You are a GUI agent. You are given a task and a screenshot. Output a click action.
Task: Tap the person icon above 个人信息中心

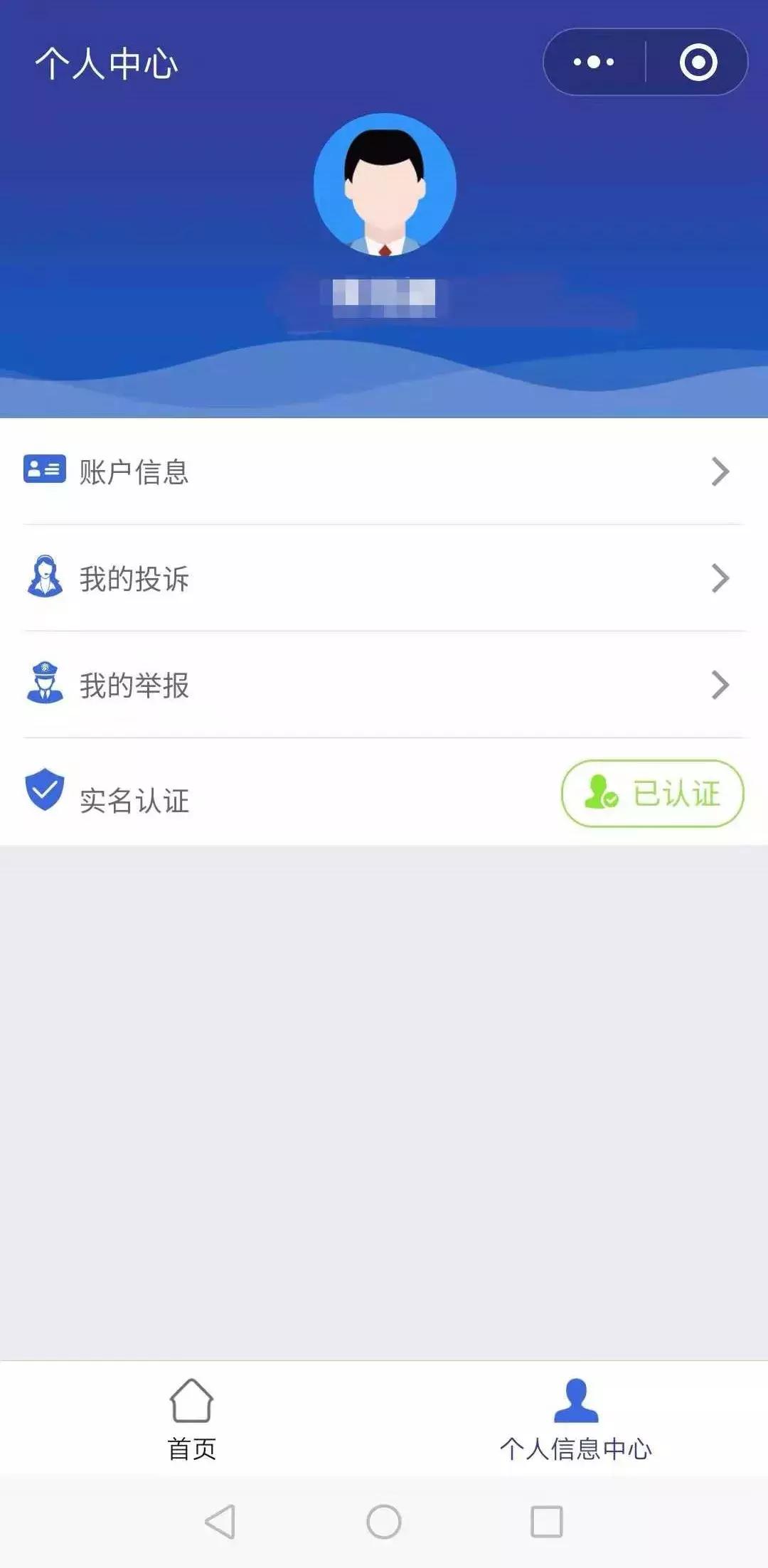click(576, 1399)
